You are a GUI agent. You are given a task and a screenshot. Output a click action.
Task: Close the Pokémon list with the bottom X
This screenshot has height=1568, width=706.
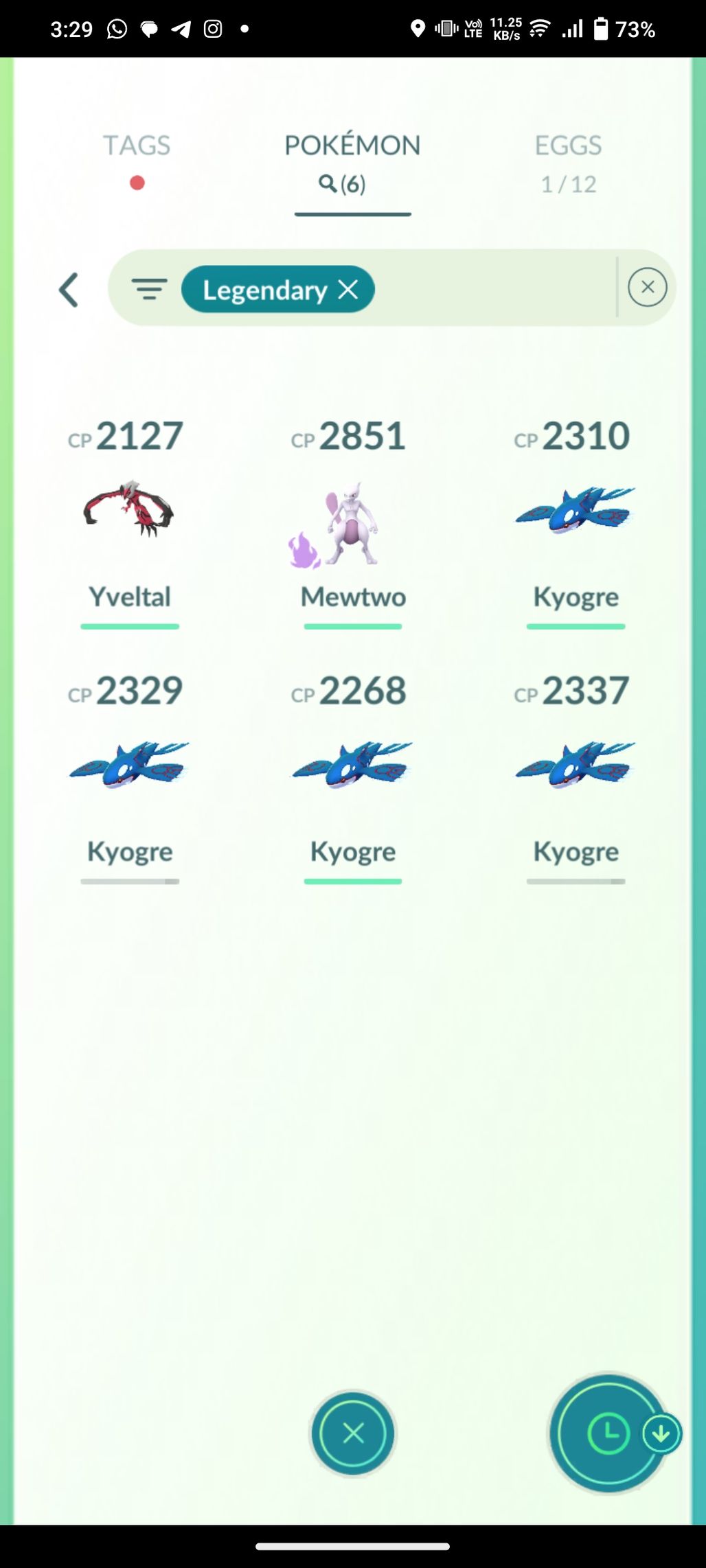click(x=353, y=1433)
